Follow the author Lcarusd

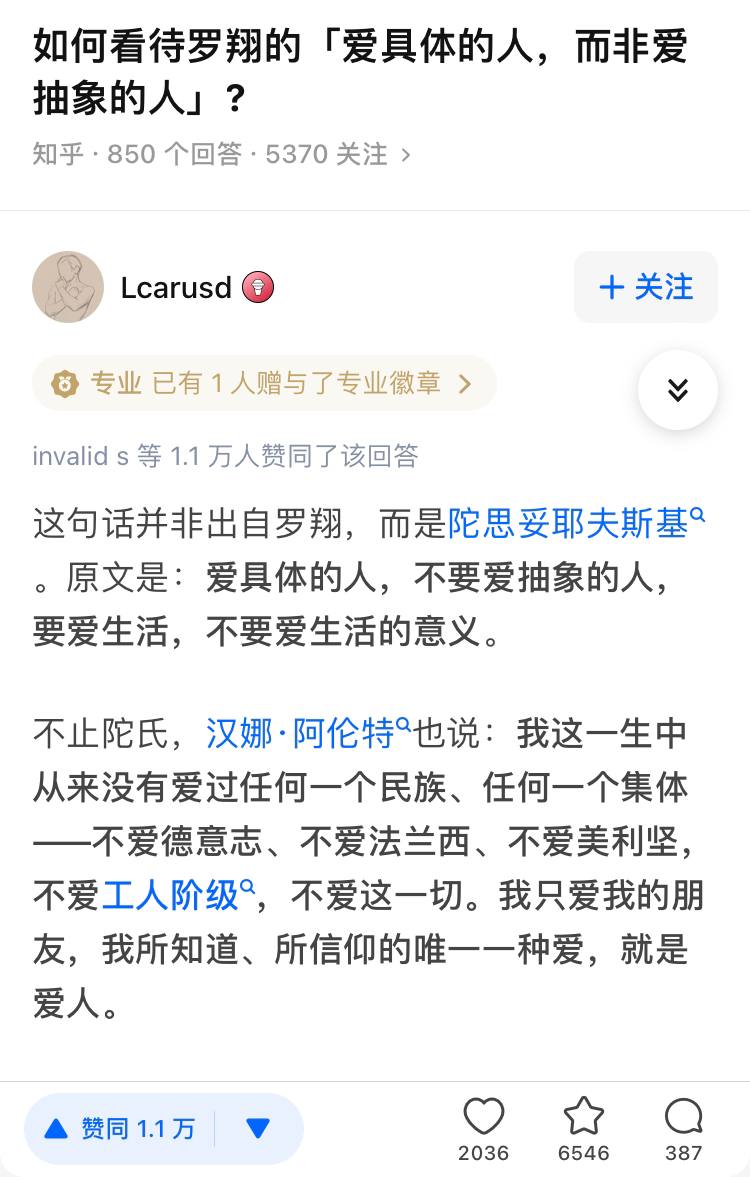(646, 287)
